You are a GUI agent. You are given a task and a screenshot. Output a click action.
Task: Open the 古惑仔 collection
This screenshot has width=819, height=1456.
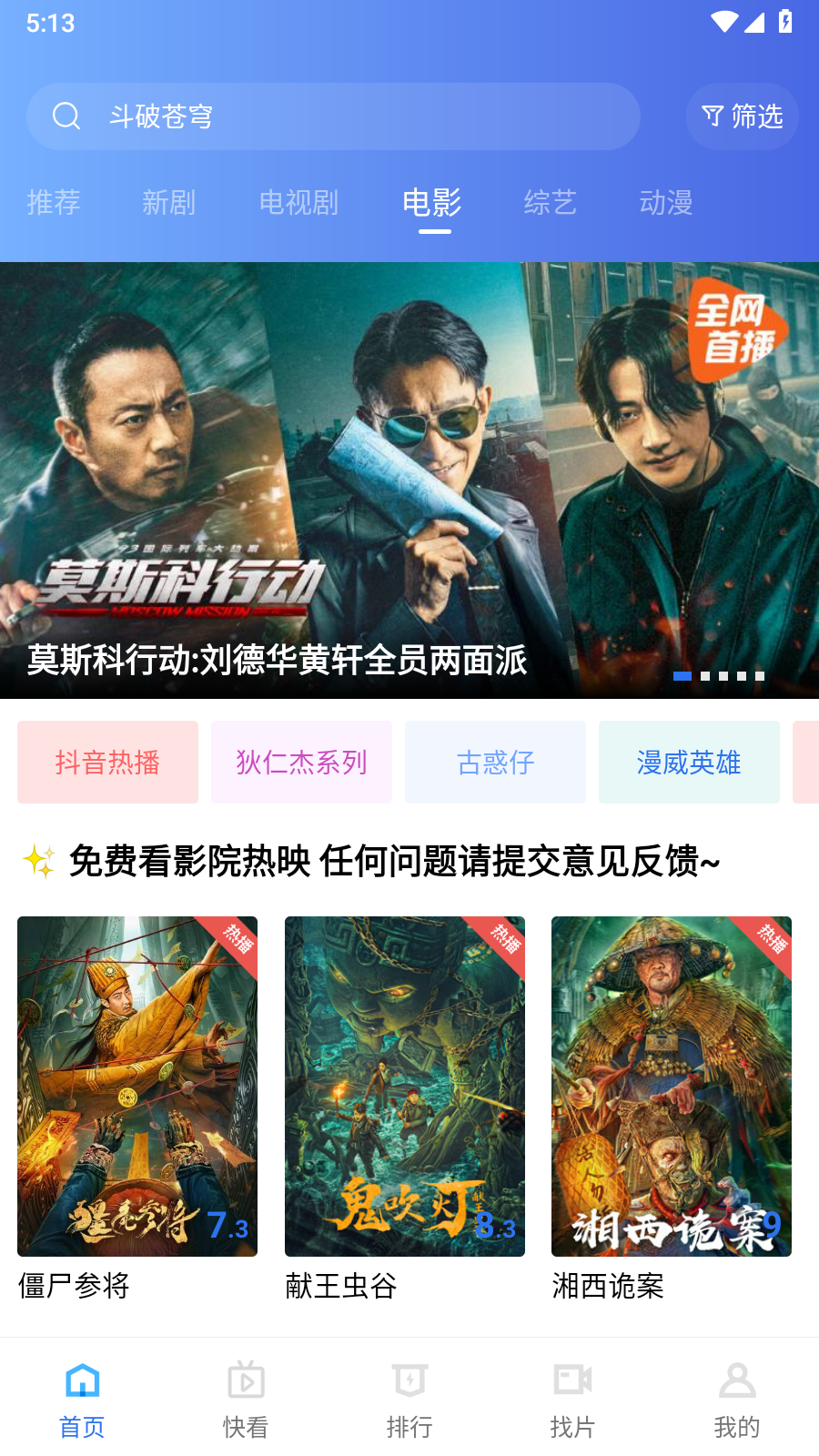pos(495,762)
